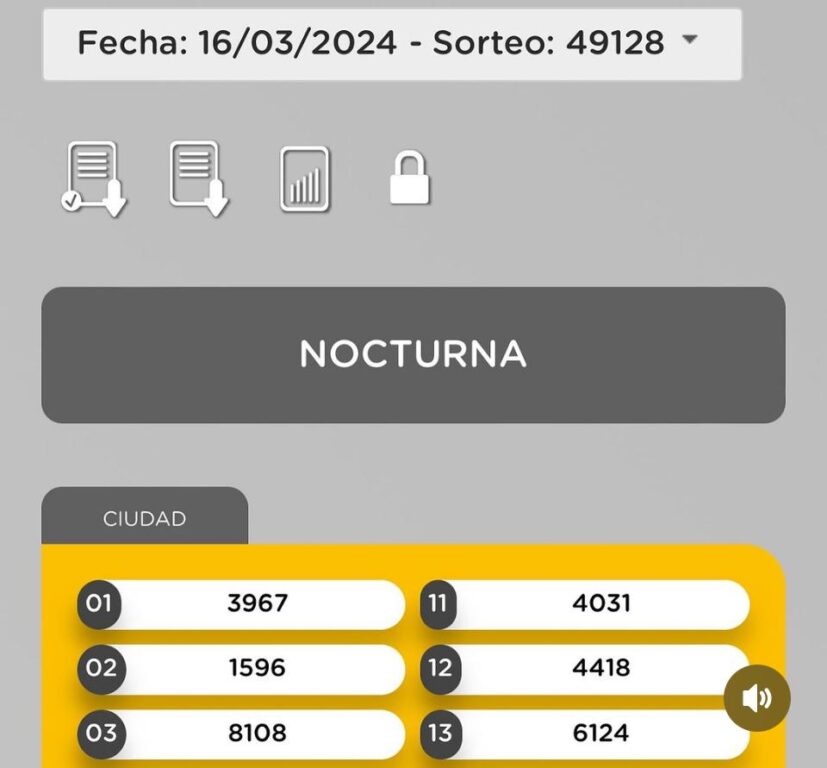Screen dimensions: 827x768
Task: Download the plain results document
Action: tap(198, 179)
